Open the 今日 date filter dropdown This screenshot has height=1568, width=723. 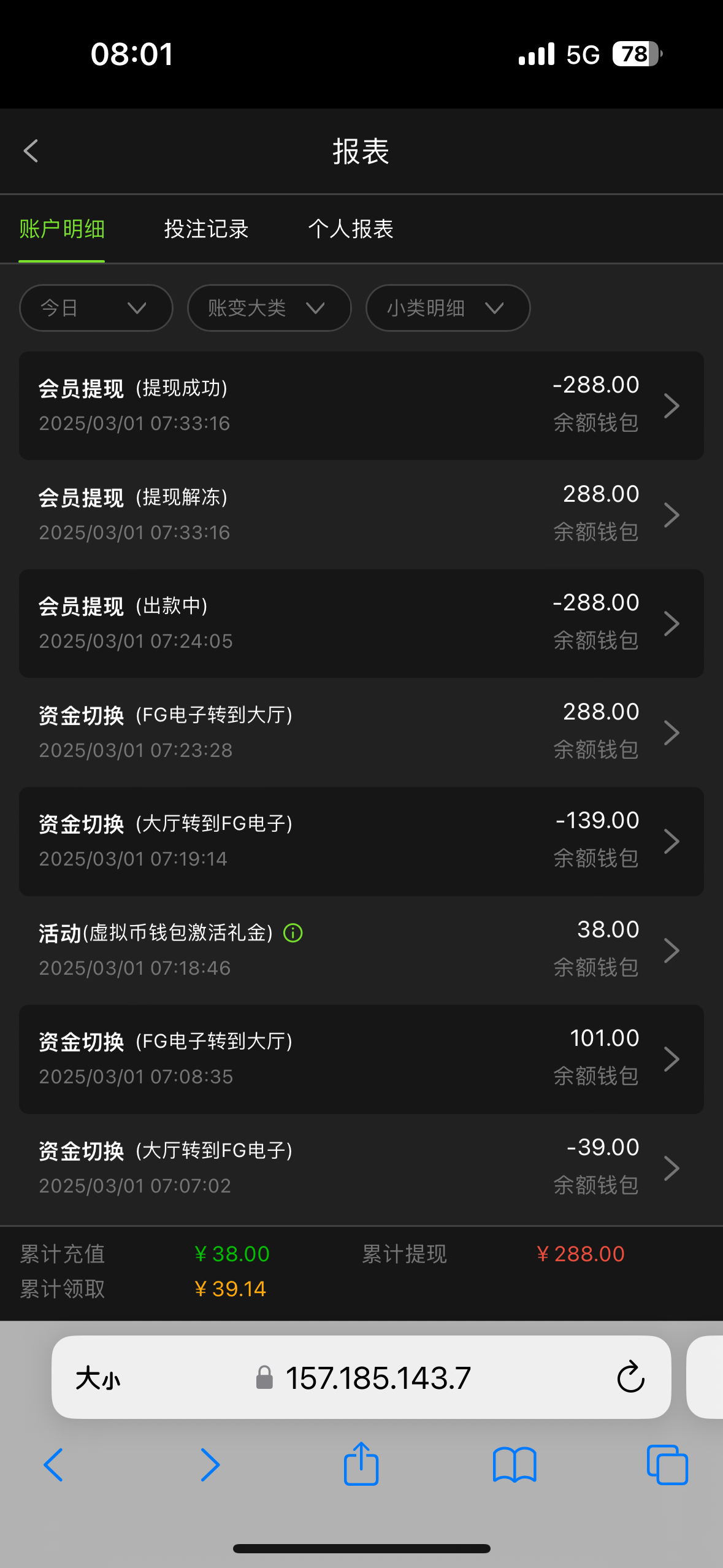click(95, 308)
